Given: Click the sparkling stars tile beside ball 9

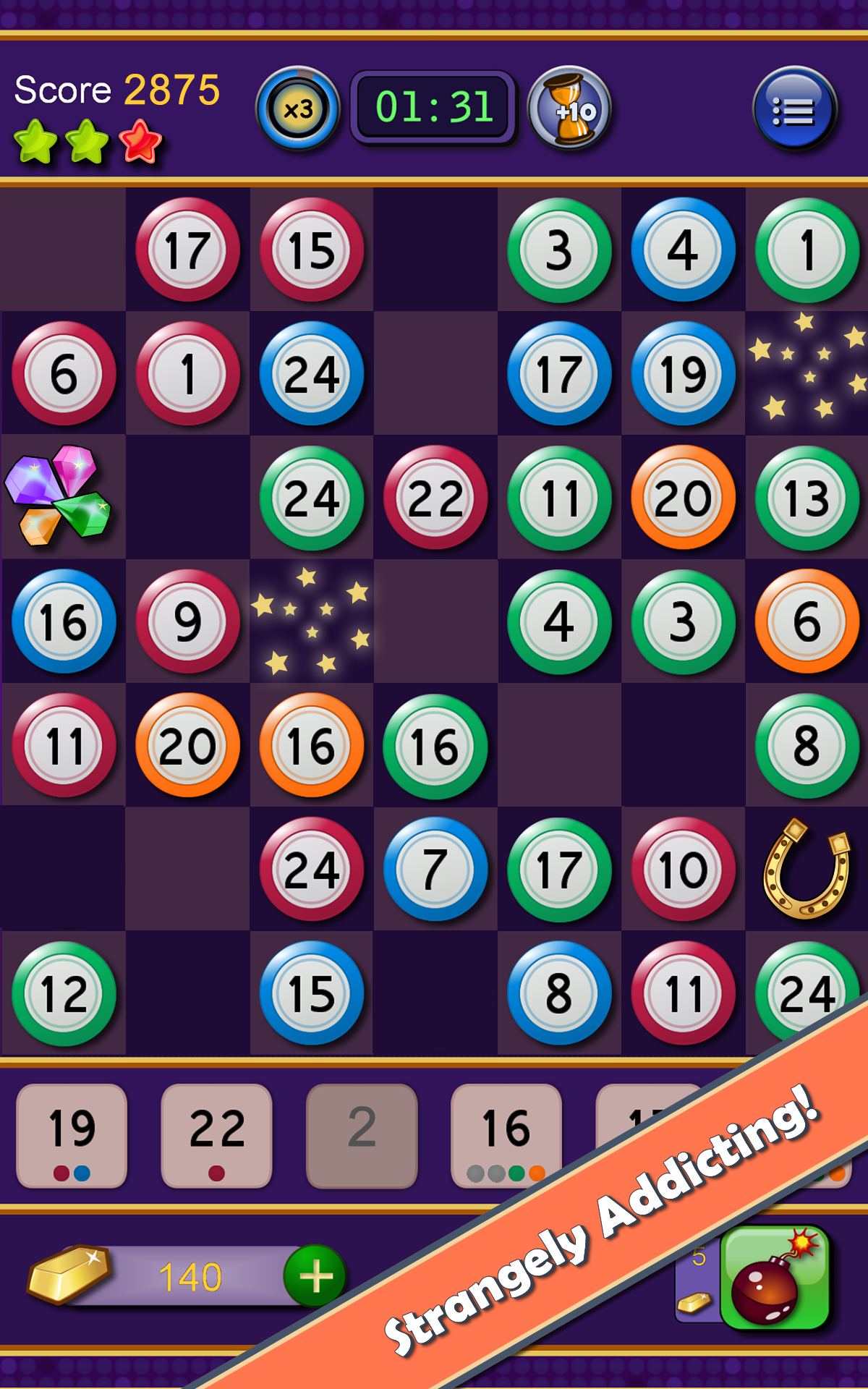Looking at the screenshot, I should pos(311,621).
